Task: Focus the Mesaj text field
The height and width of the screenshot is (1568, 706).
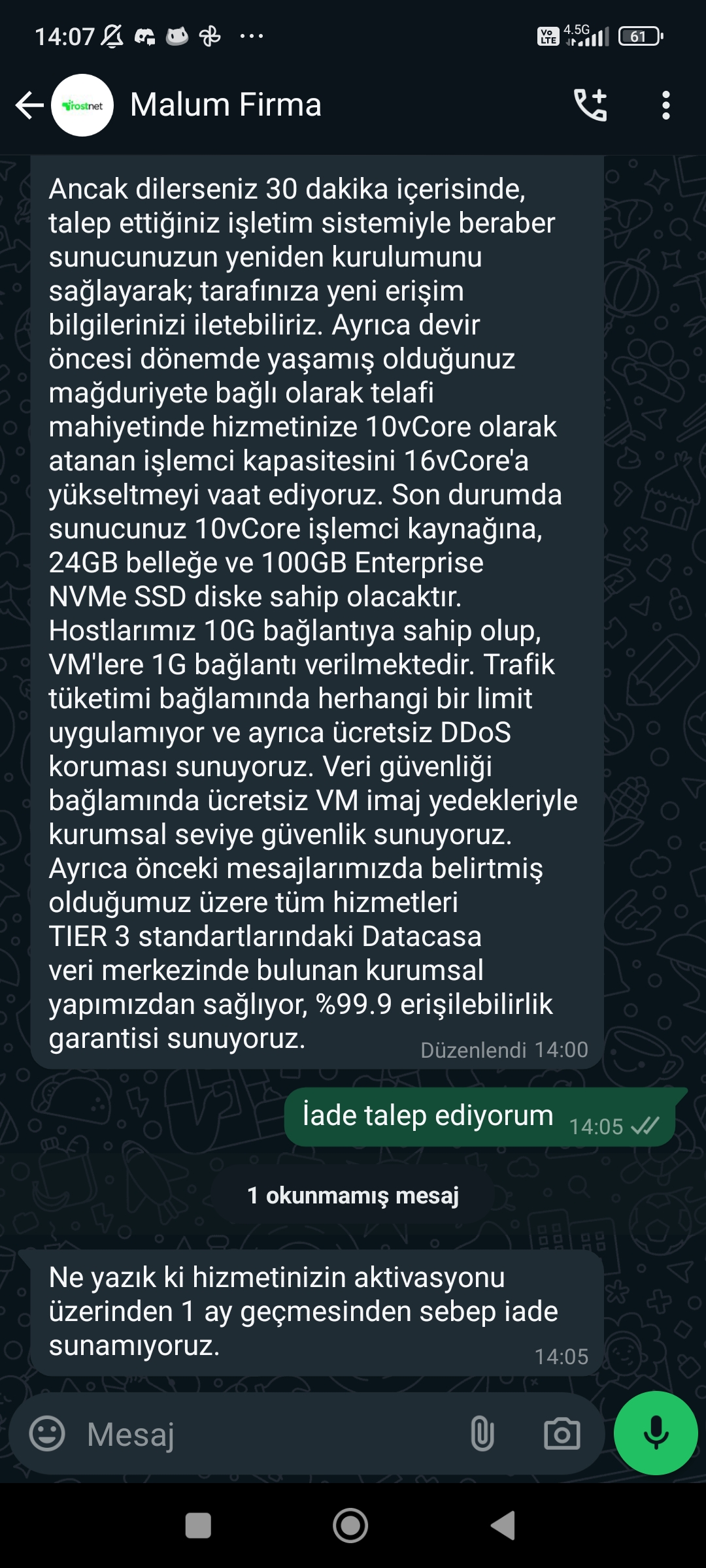Action: [x=261, y=1434]
